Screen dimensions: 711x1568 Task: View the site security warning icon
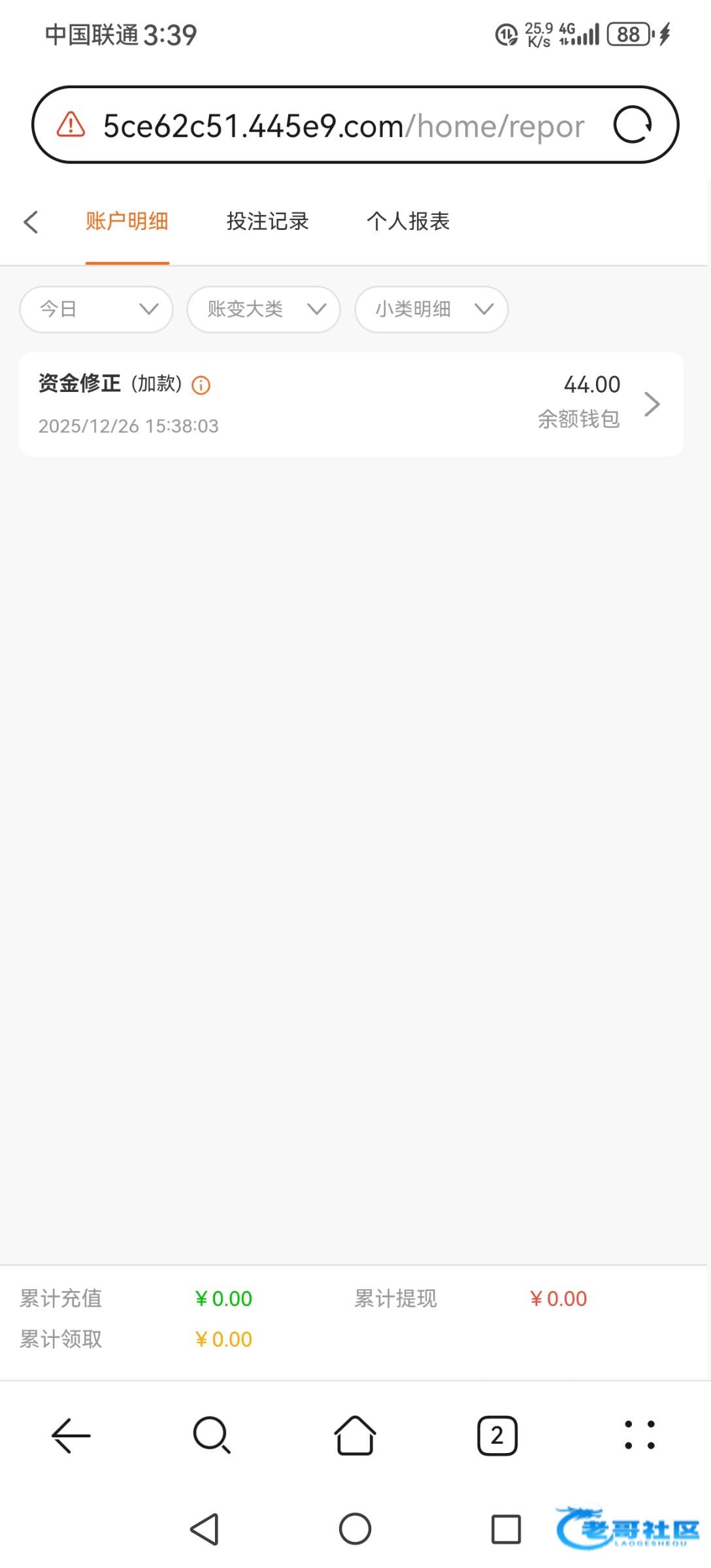pos(71,125)
